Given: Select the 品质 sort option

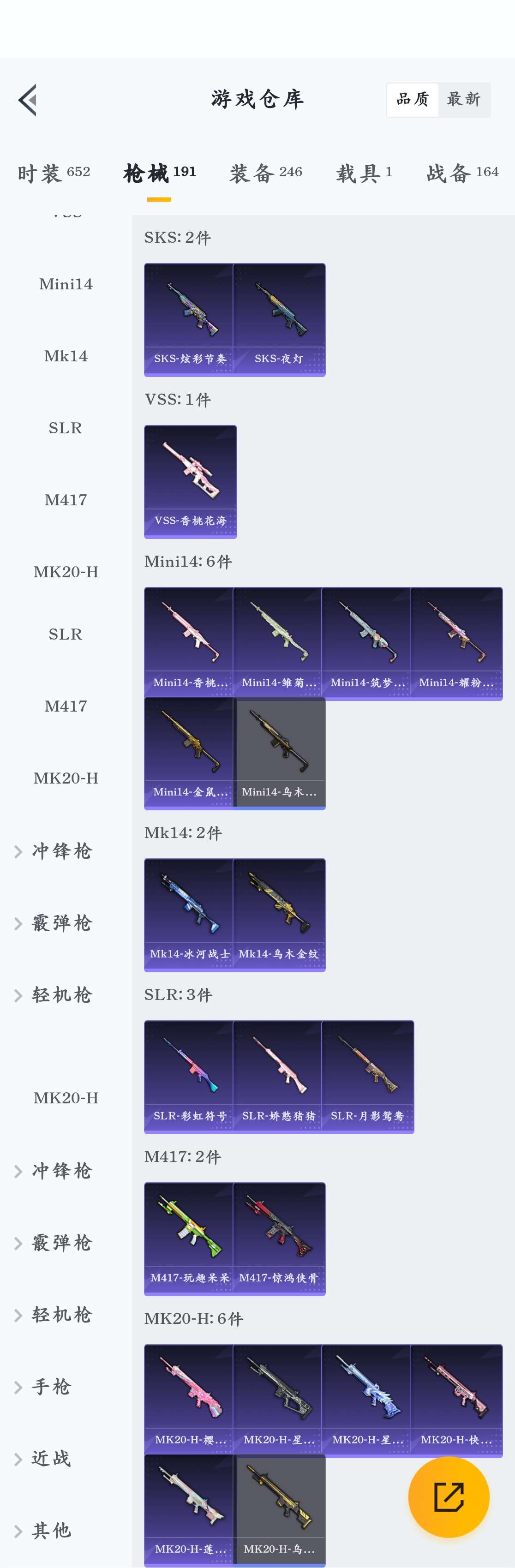Looking at the screenshot, I should click(413, 99).
